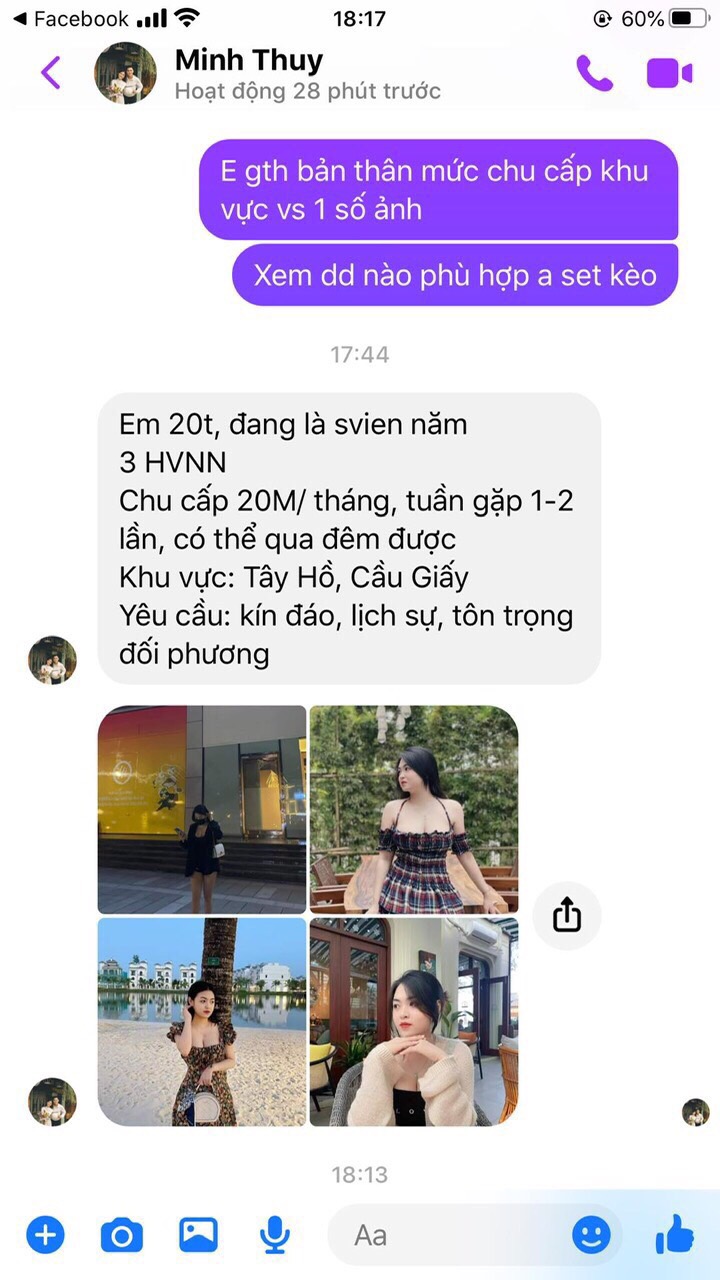Open the beach photo with palm tree
The image size is (720, 1280).
point(202,1022)
